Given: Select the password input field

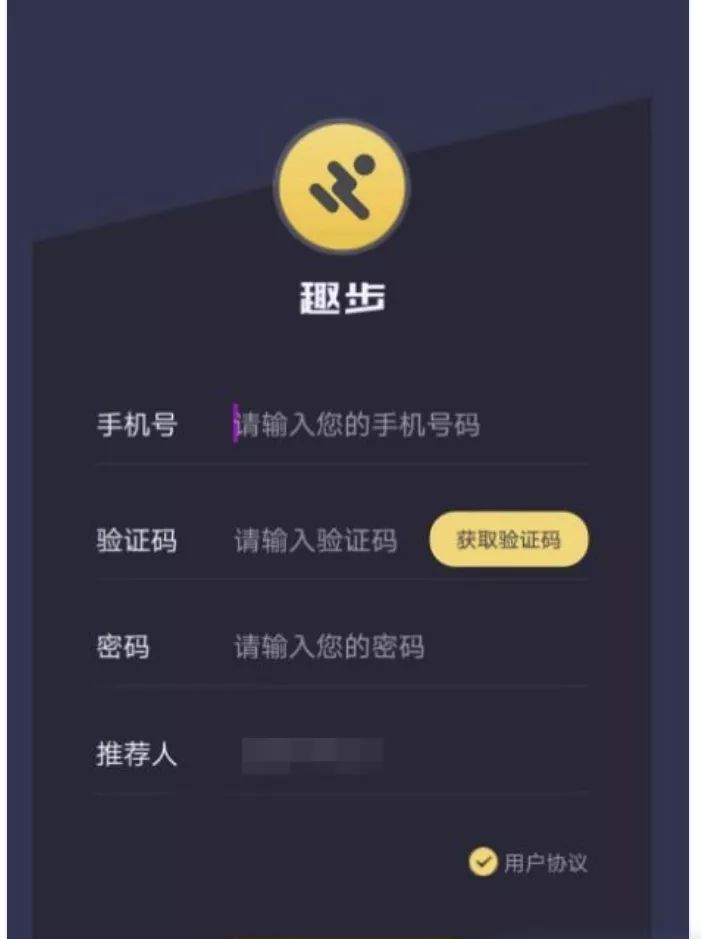Looking at the screenshot, I should point(400,646).
